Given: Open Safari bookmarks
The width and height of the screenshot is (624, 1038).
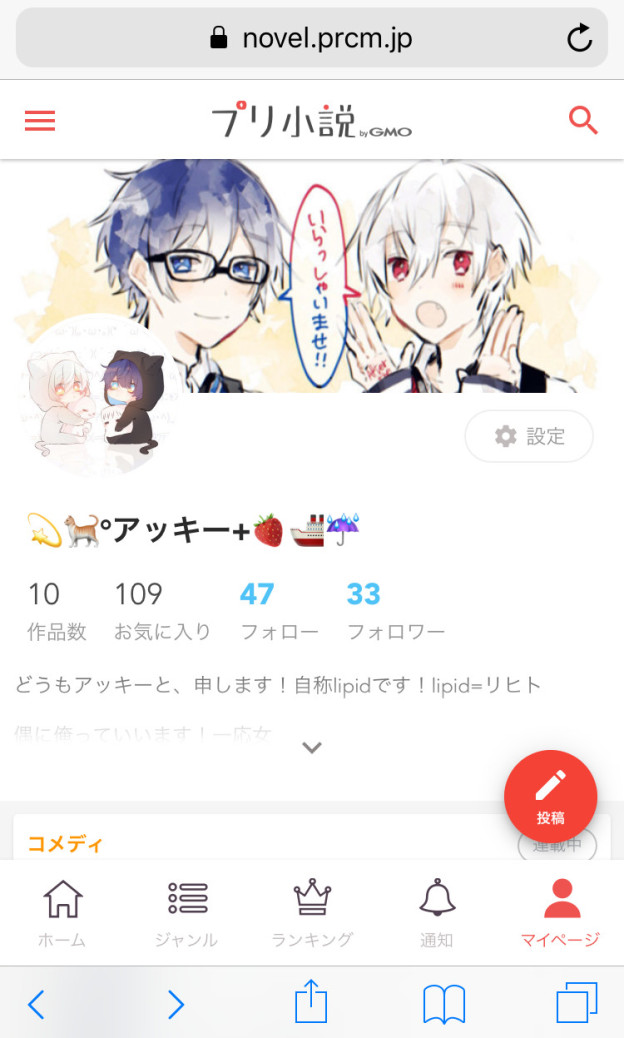Looking at the screenshot, I should pos(444,1003).
